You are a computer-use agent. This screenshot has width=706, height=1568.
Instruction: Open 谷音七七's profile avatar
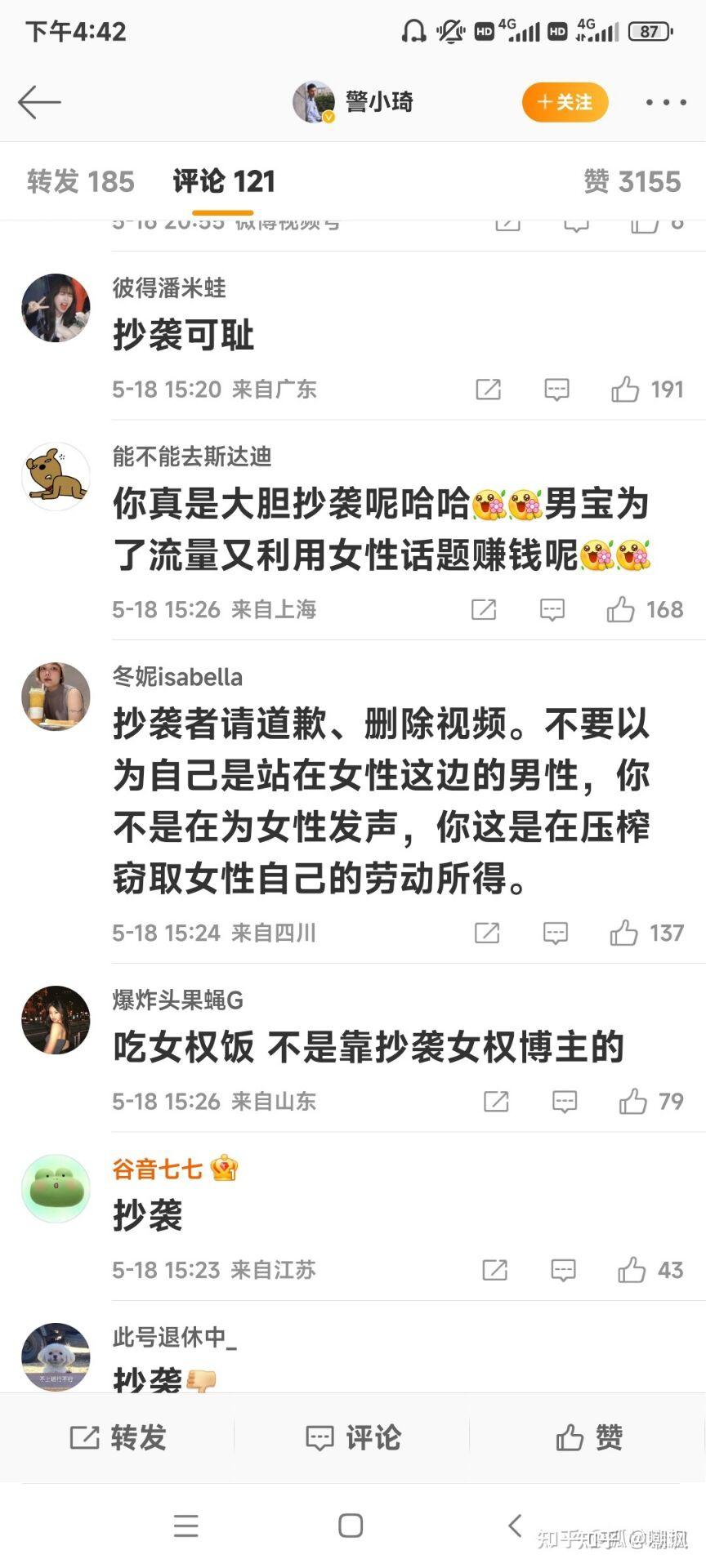[x=56, y=1188]
